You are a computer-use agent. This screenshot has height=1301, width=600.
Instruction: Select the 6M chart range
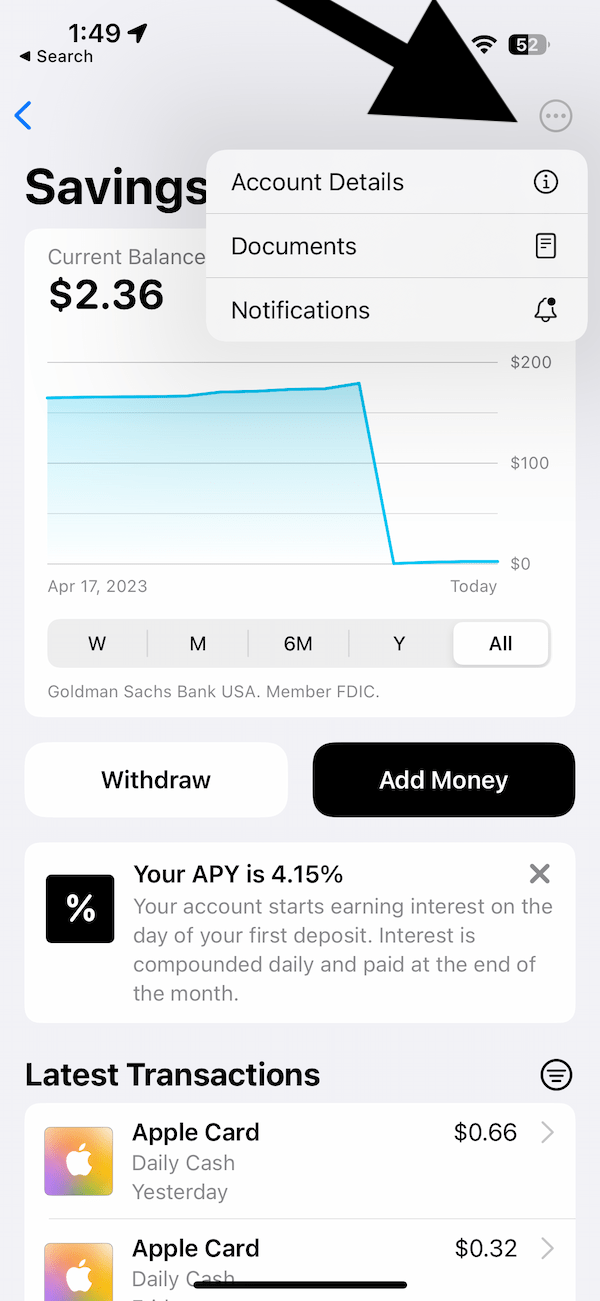point(298,644)
